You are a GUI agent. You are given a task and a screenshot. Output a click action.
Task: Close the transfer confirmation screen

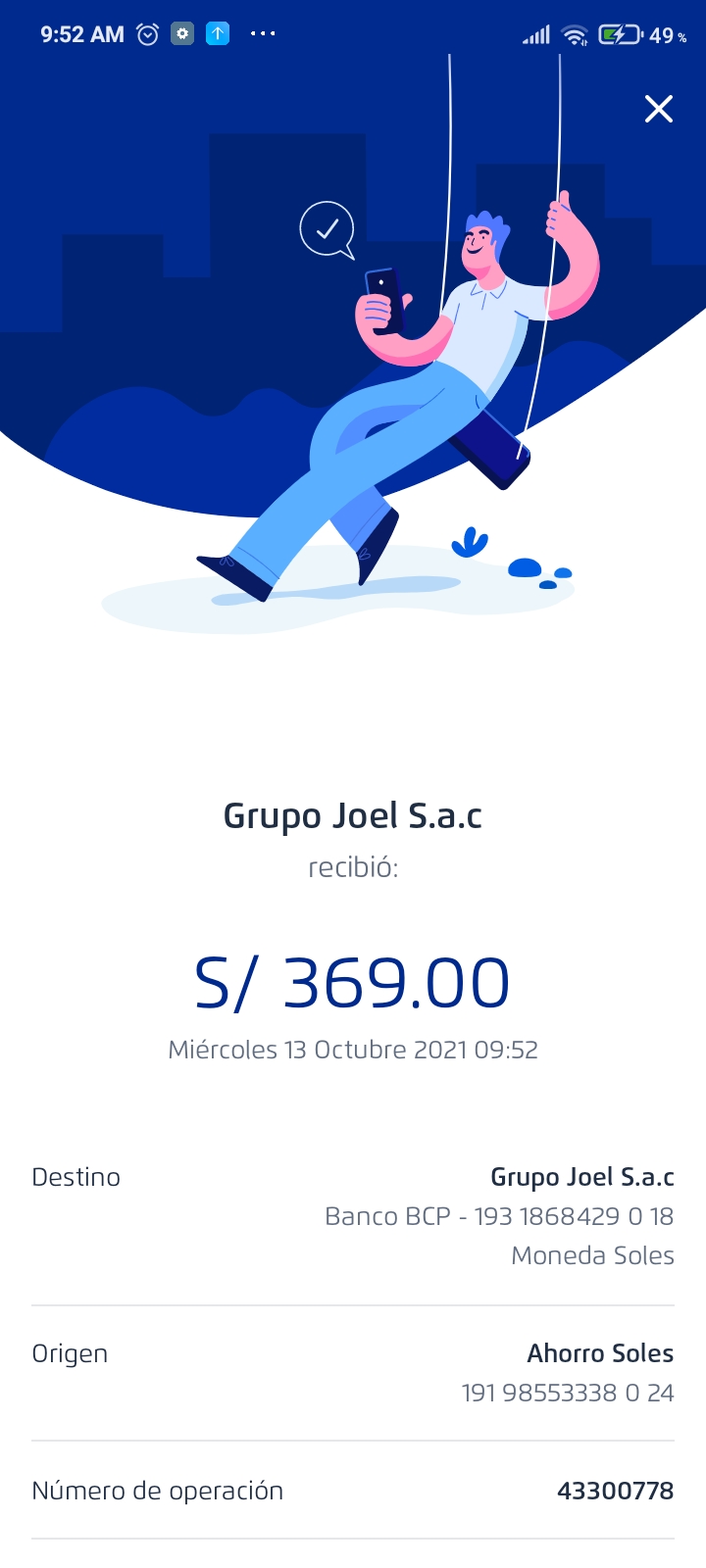coord(659,109)
